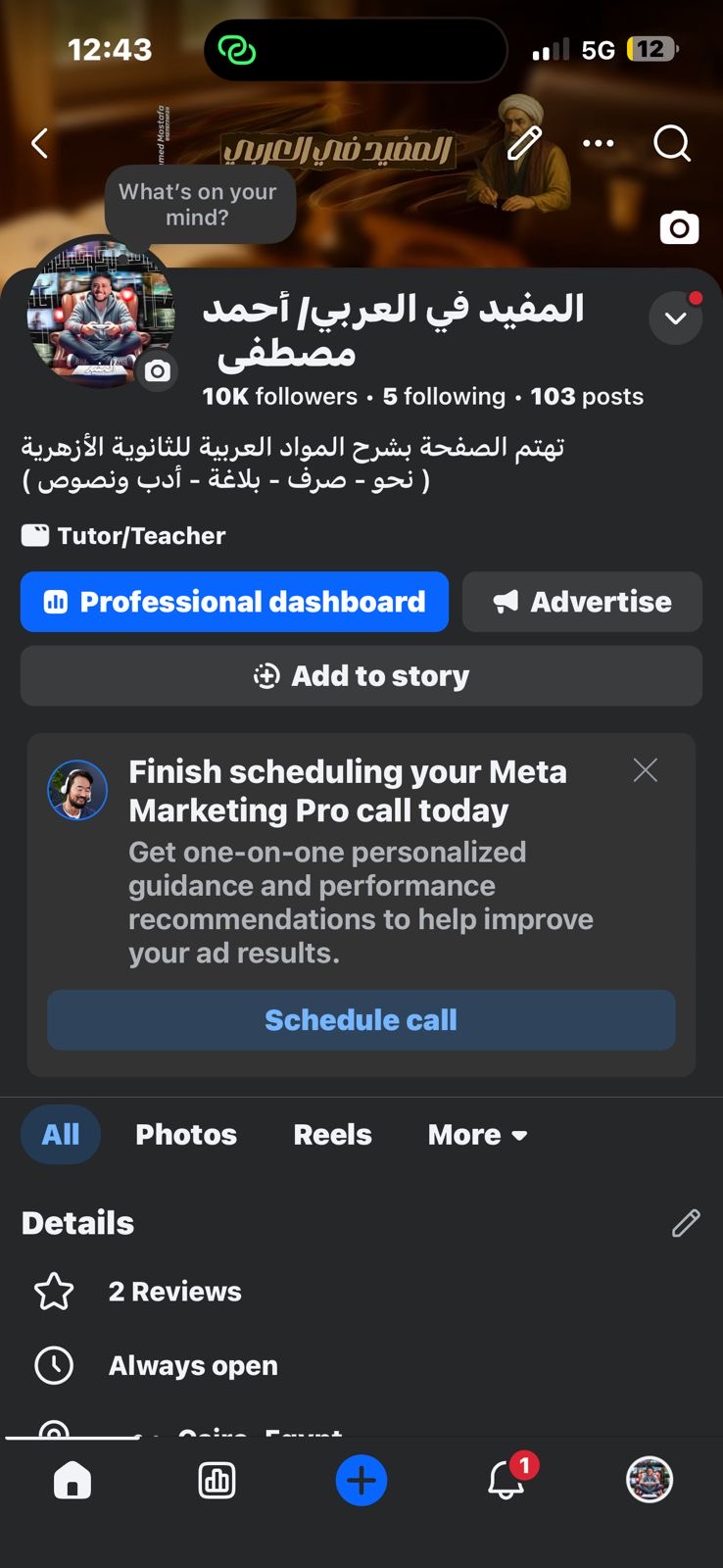Tap Schedule call

coord(361,1020)
